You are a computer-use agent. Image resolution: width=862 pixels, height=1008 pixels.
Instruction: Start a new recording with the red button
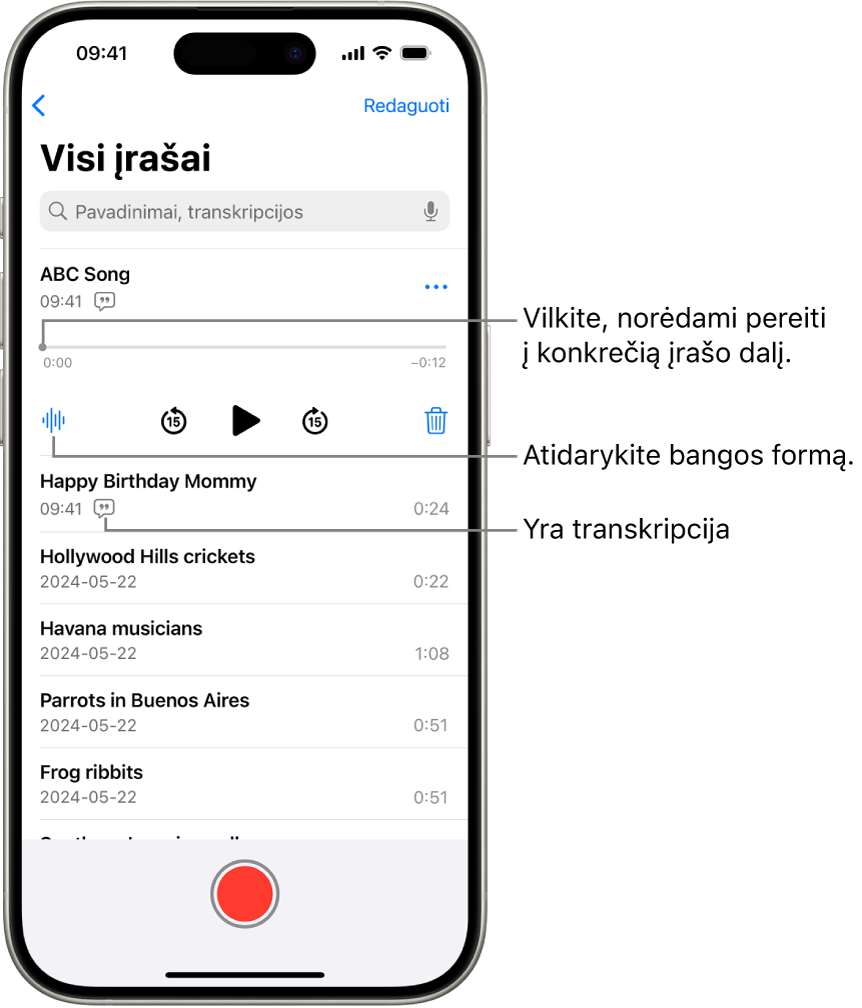click(245, 893)
